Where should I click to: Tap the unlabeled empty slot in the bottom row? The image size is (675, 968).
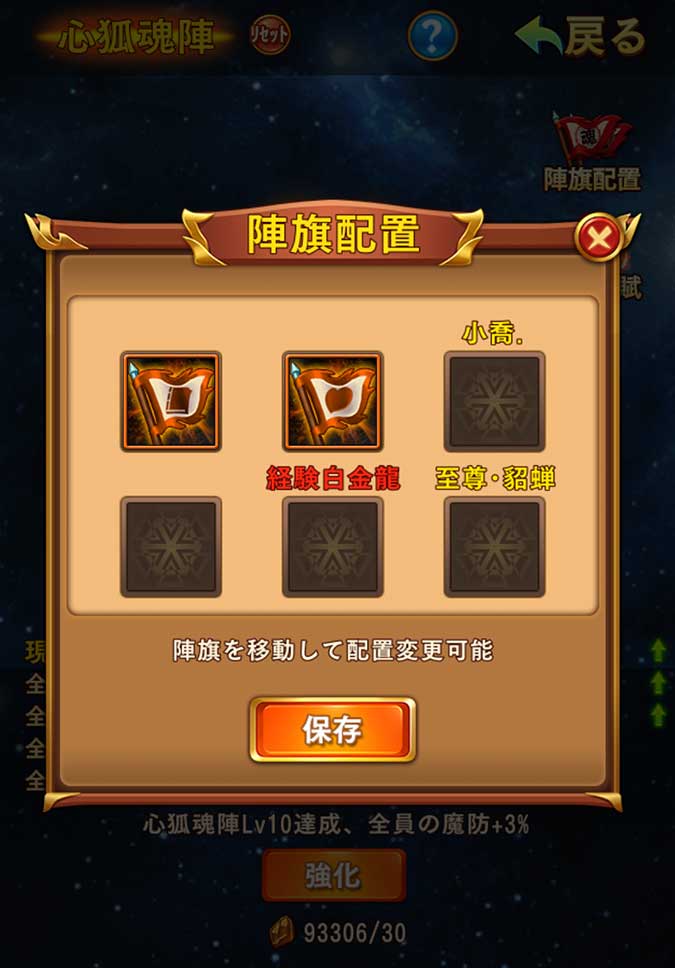(171, 546)
